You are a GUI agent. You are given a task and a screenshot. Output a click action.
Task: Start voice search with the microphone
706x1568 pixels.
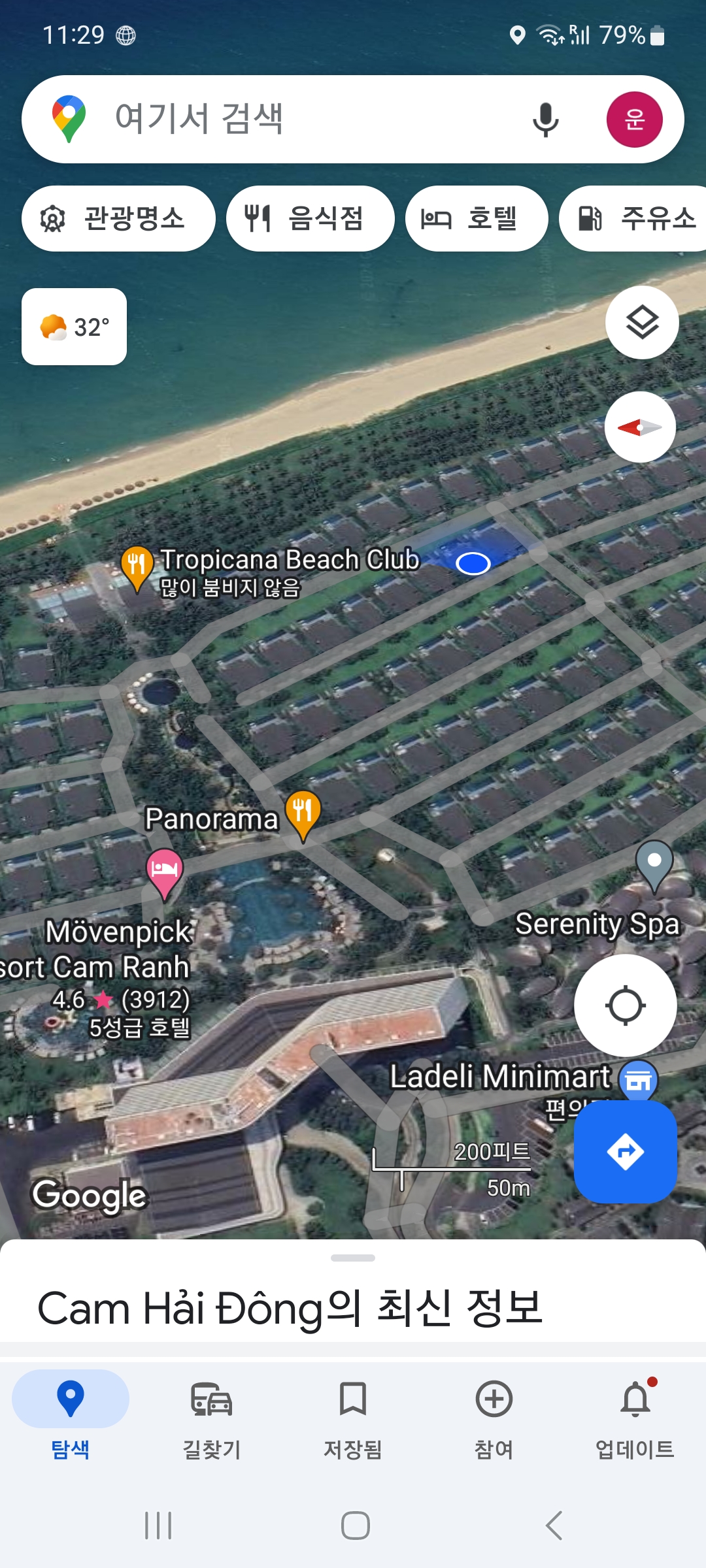pos(545,120)
